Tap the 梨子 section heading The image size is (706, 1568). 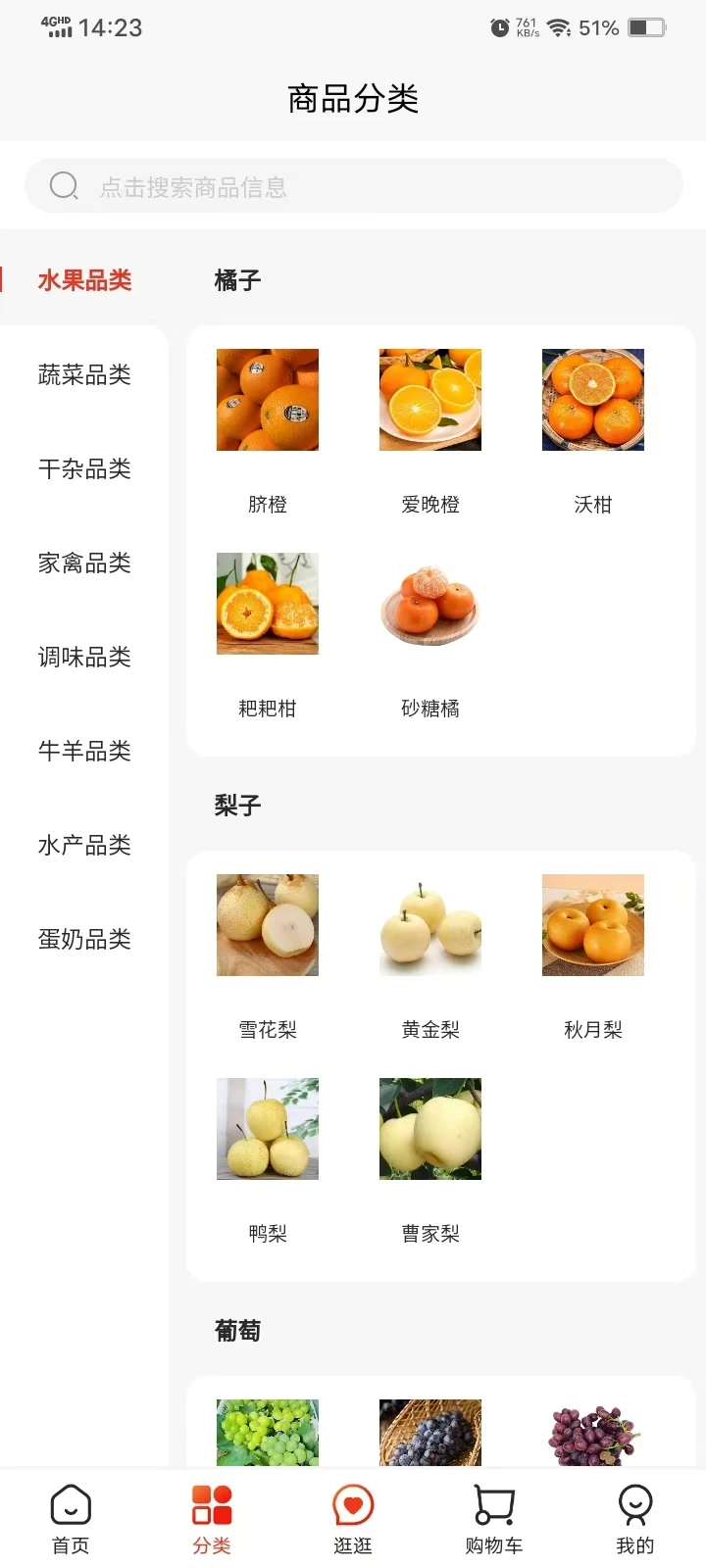tap(235, 806)
